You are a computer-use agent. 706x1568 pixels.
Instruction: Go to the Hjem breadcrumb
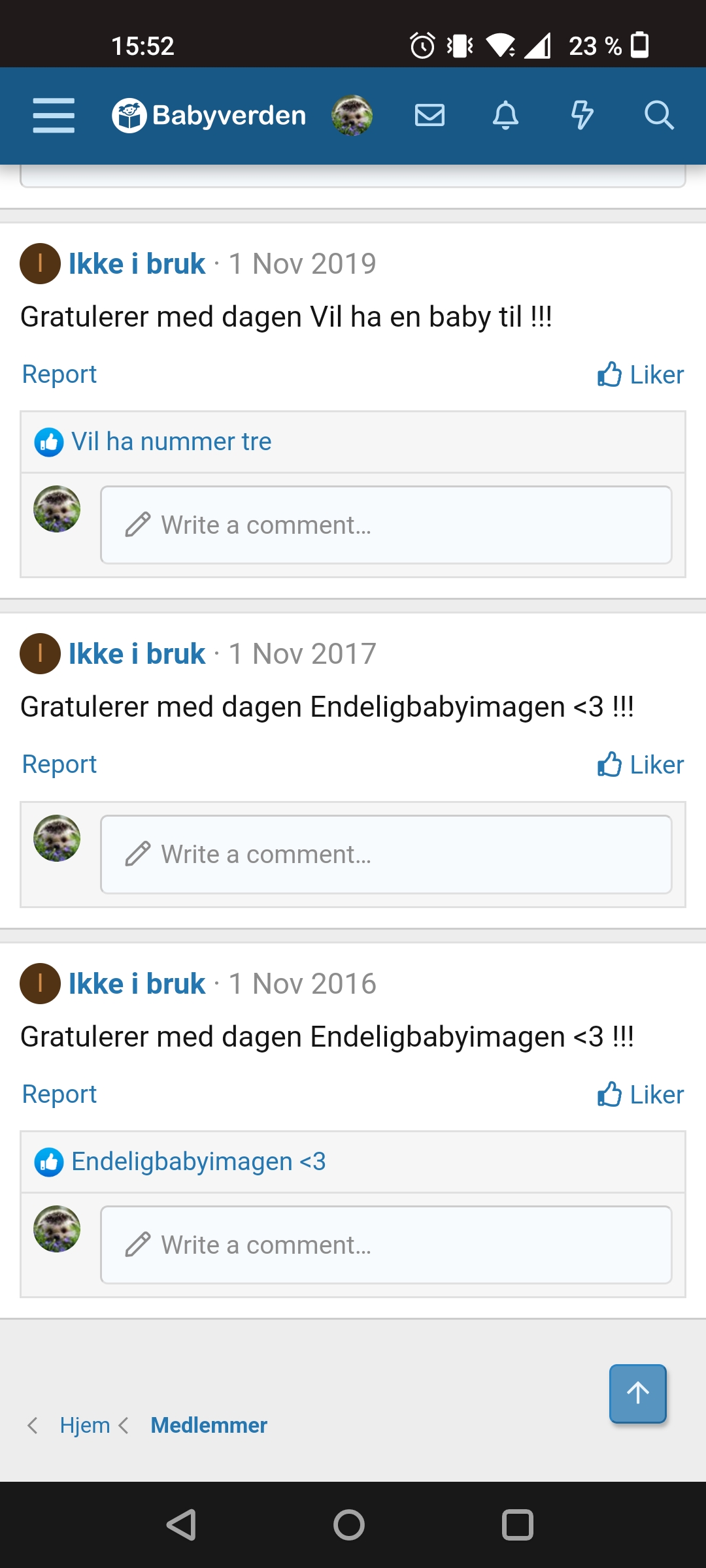(85, 1425)
